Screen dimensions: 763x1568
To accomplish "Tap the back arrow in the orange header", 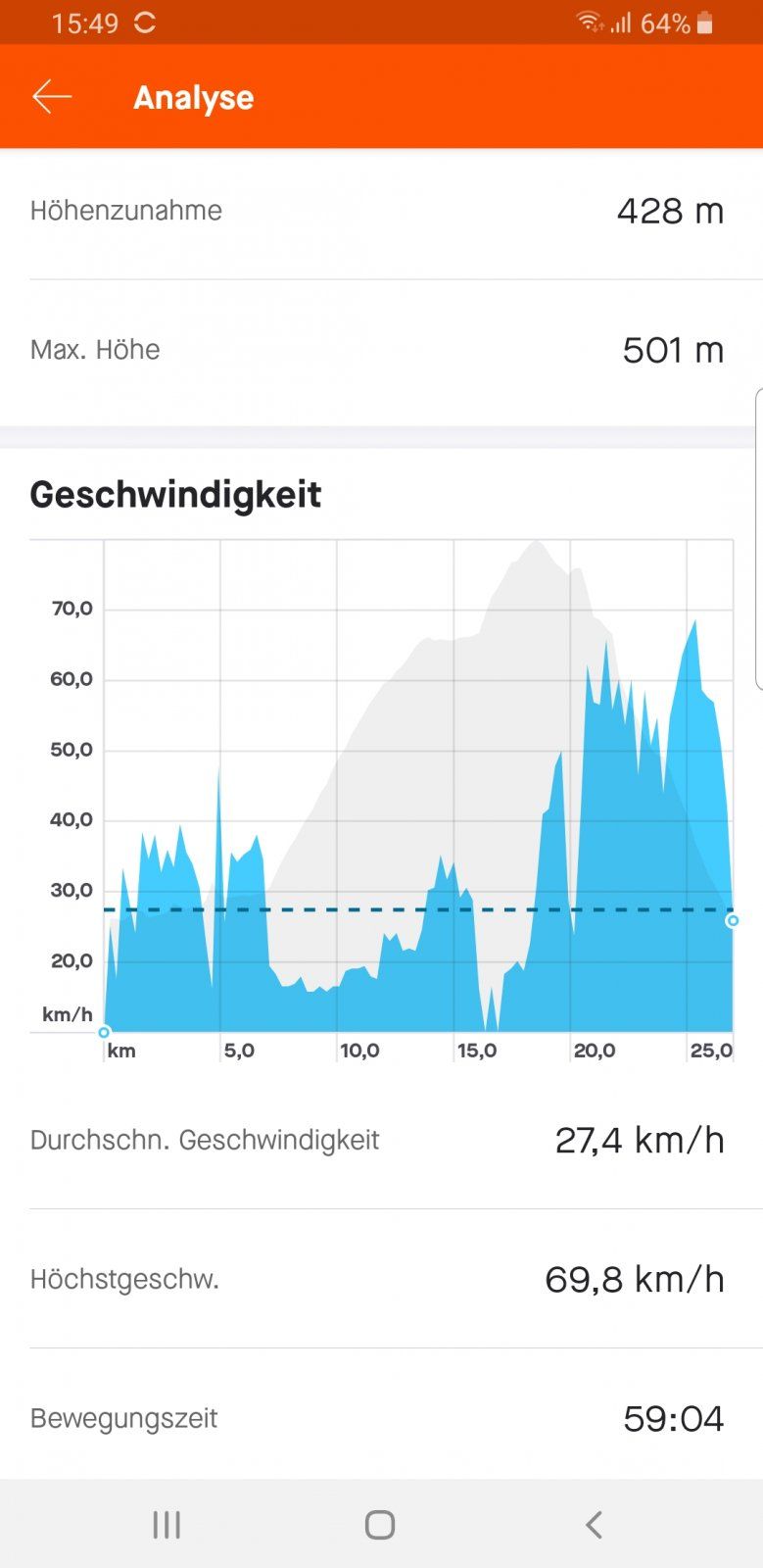I will pos(51,96).
